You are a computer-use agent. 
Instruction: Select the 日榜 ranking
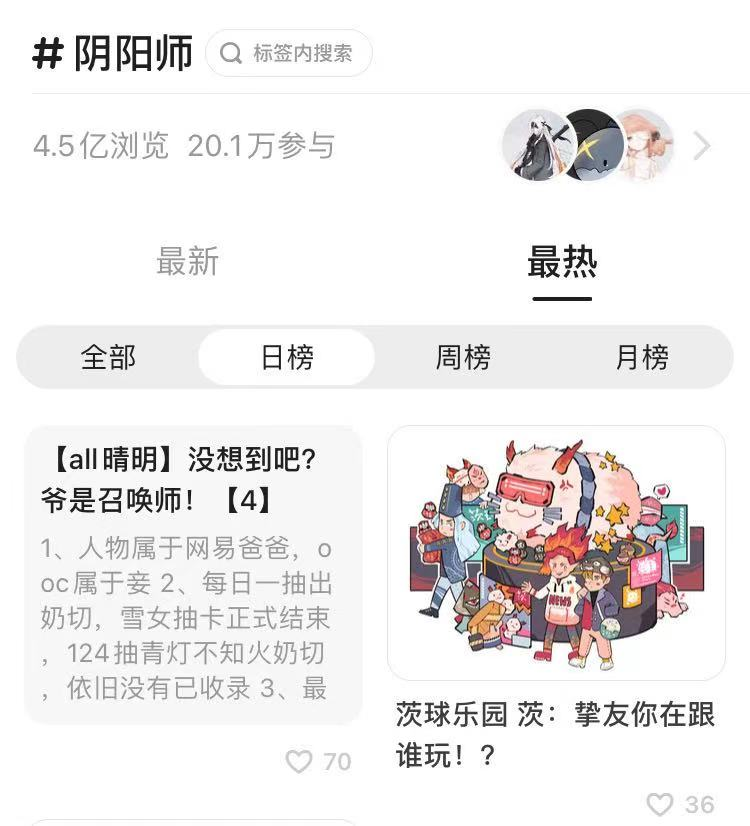287,357
